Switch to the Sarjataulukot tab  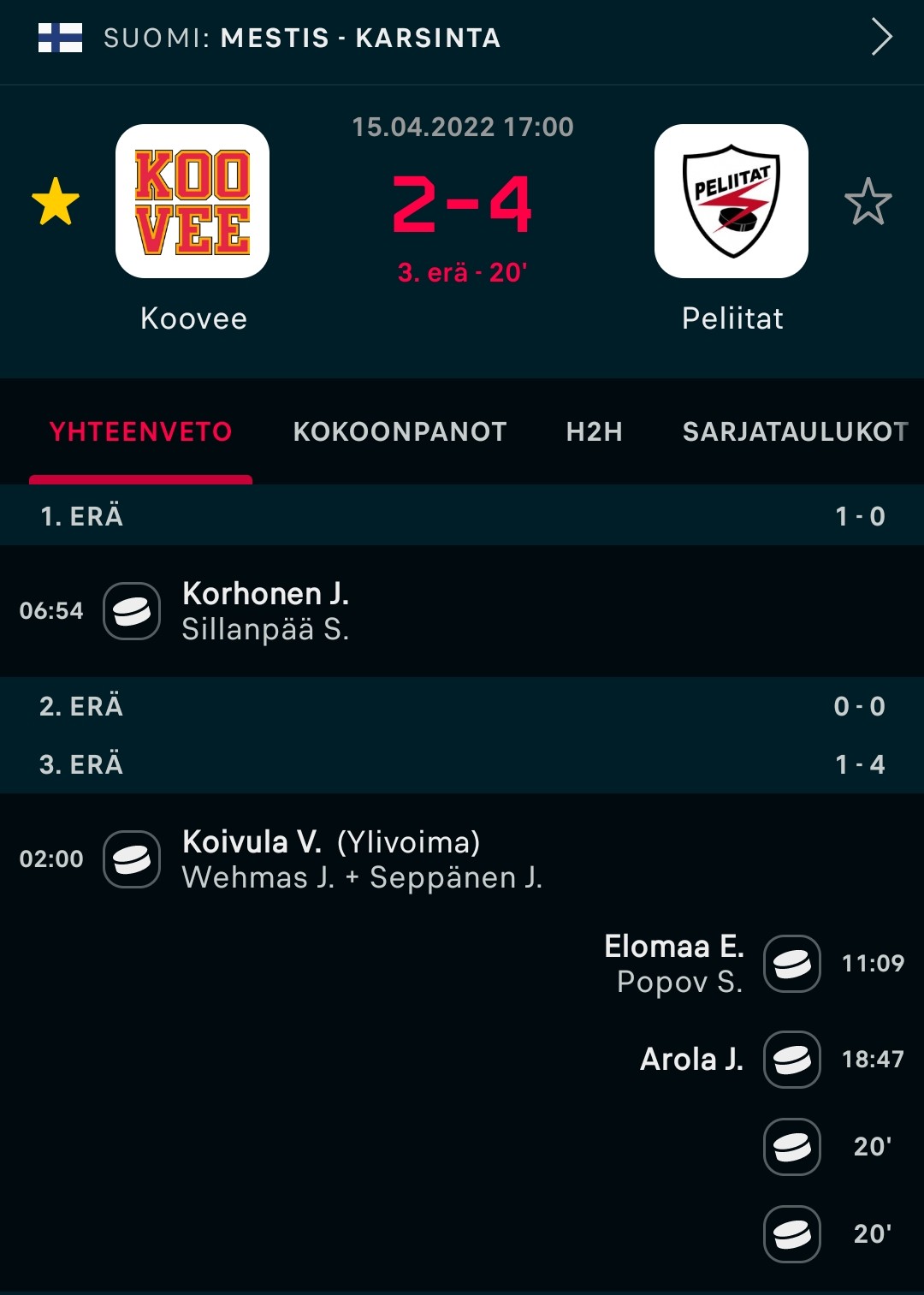(x=795, y=431)
